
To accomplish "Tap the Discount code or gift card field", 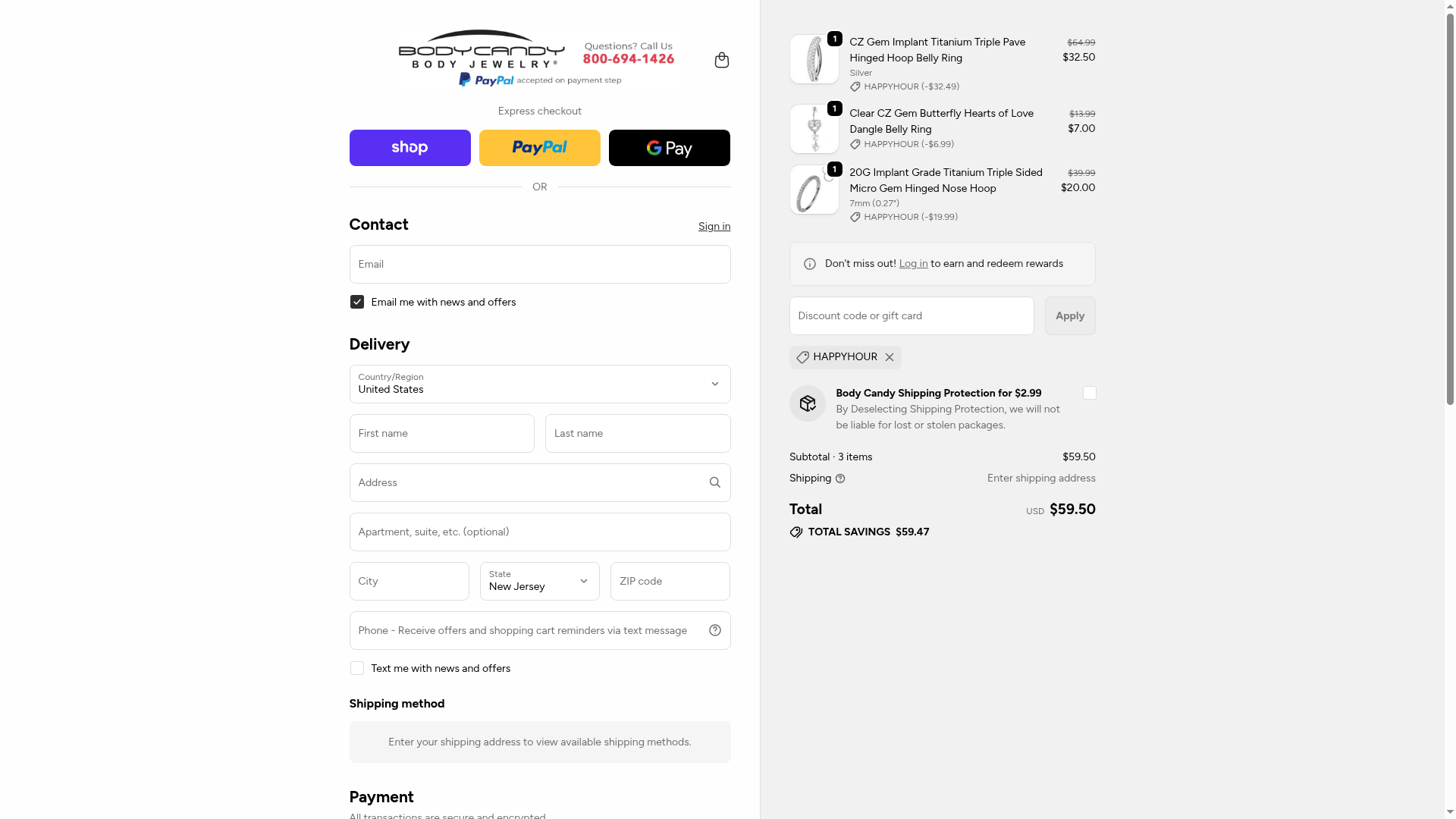I will click(x=911, y=315).
